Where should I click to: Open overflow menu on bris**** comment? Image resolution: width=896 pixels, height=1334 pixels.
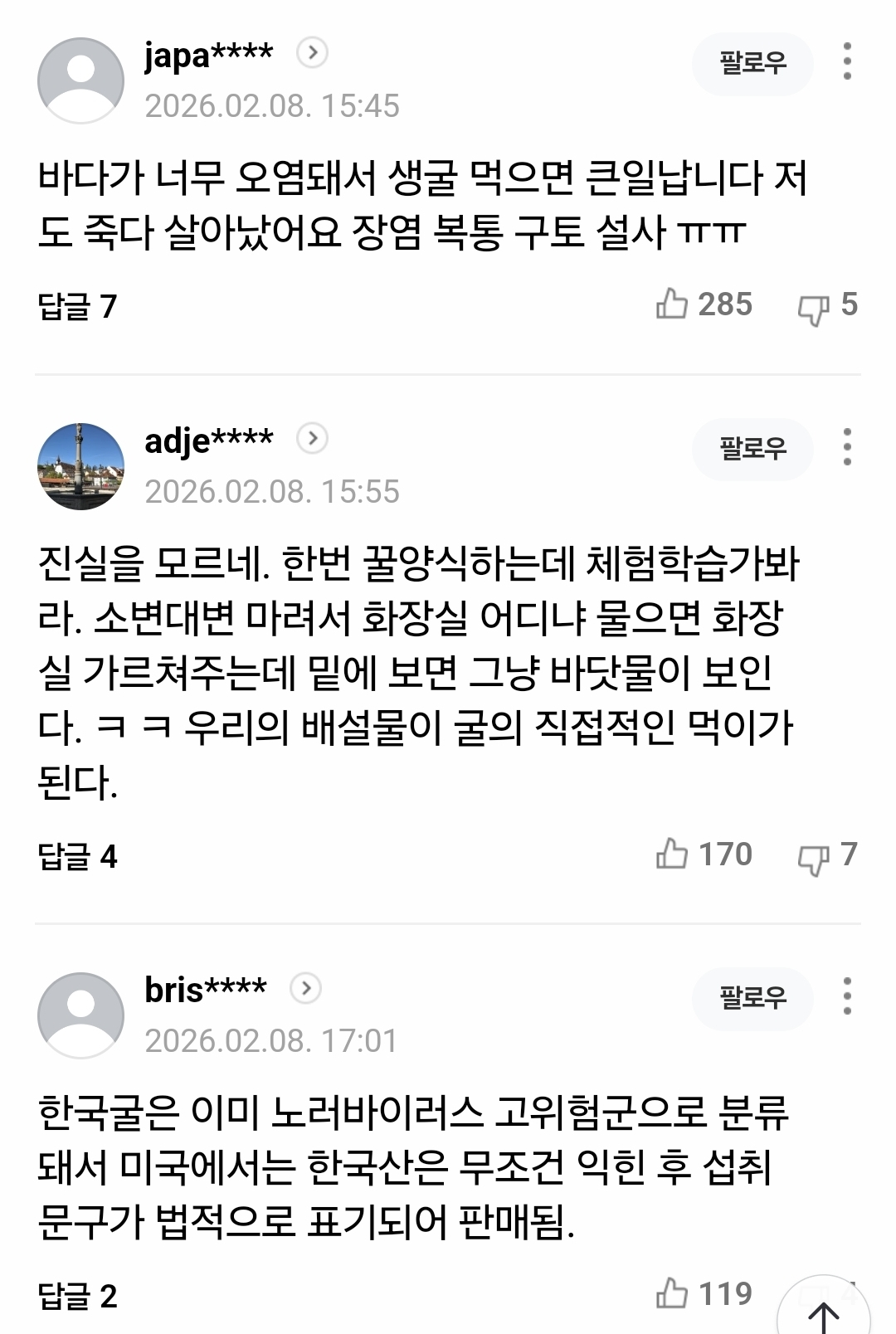pyautogui.click(x=847, y=996)
